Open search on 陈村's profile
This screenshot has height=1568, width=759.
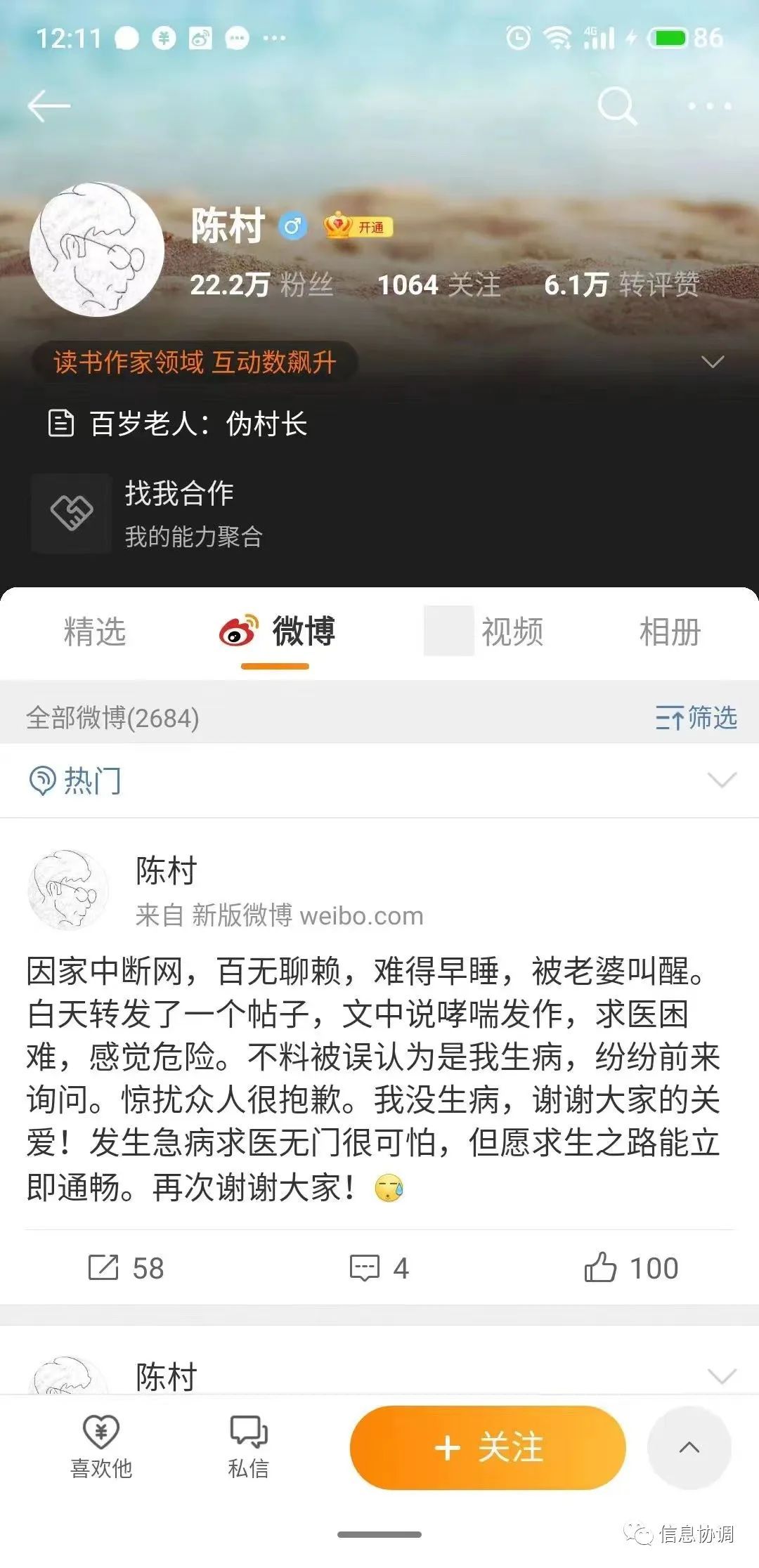(x=617, y=106)
